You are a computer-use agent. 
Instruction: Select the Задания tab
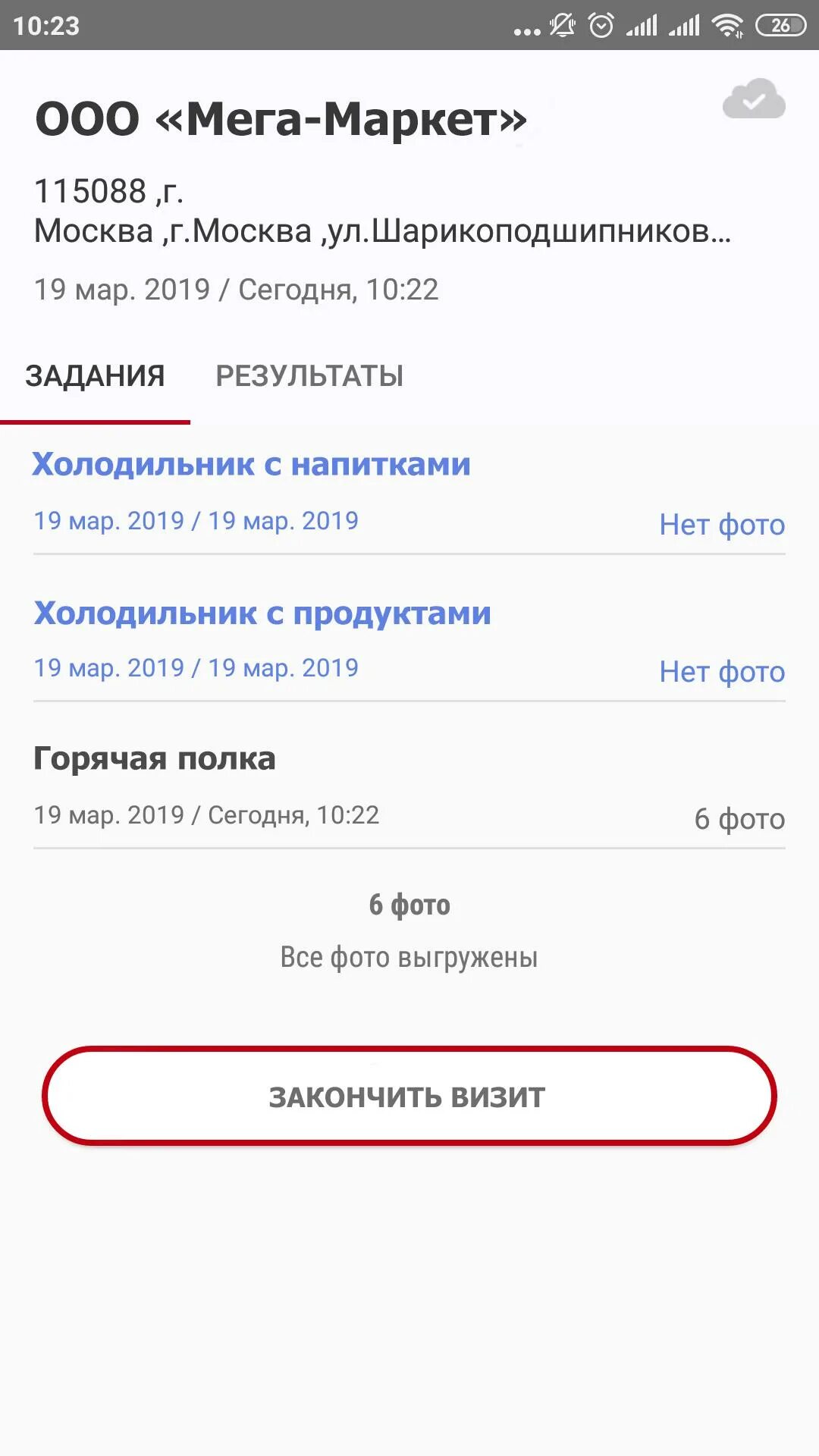(x=95, y=376)
